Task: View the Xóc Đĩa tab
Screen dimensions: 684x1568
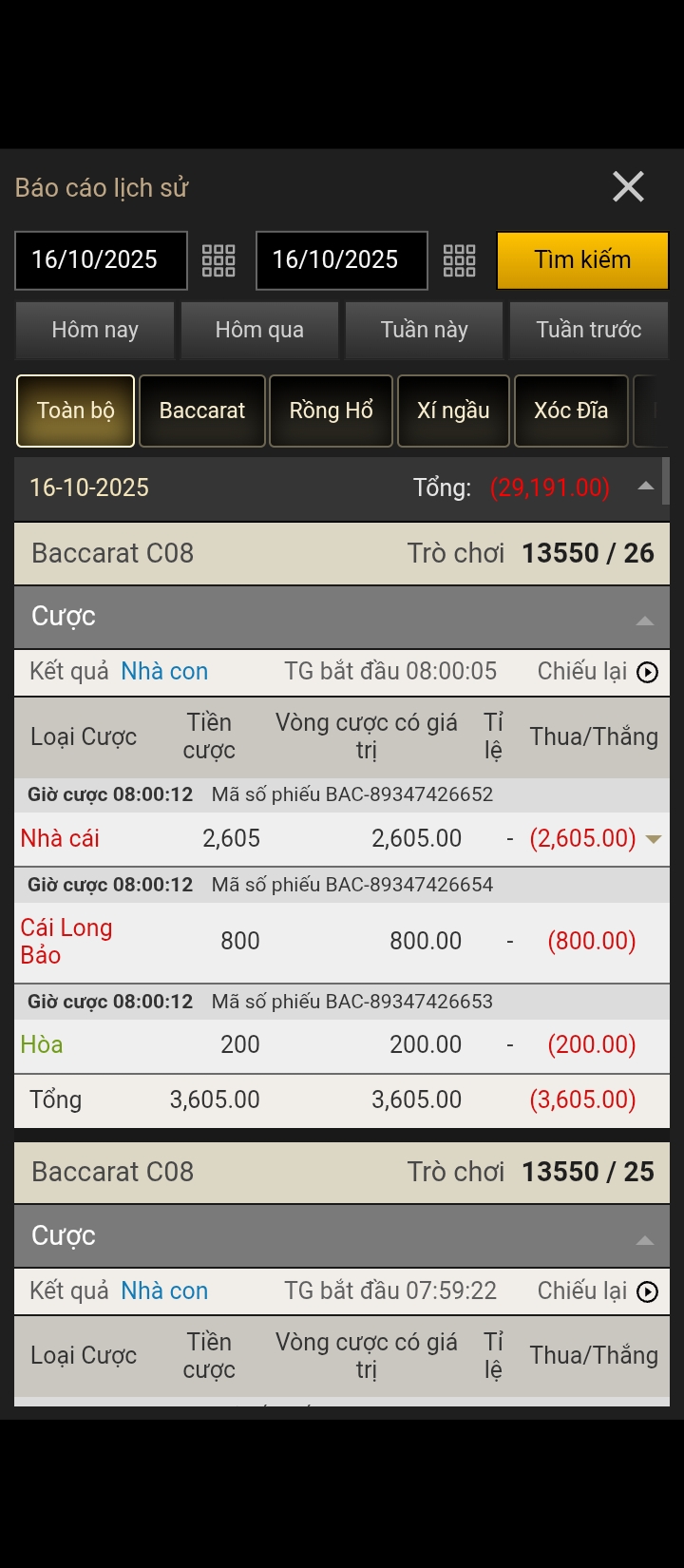Action: tap(571, 411)
